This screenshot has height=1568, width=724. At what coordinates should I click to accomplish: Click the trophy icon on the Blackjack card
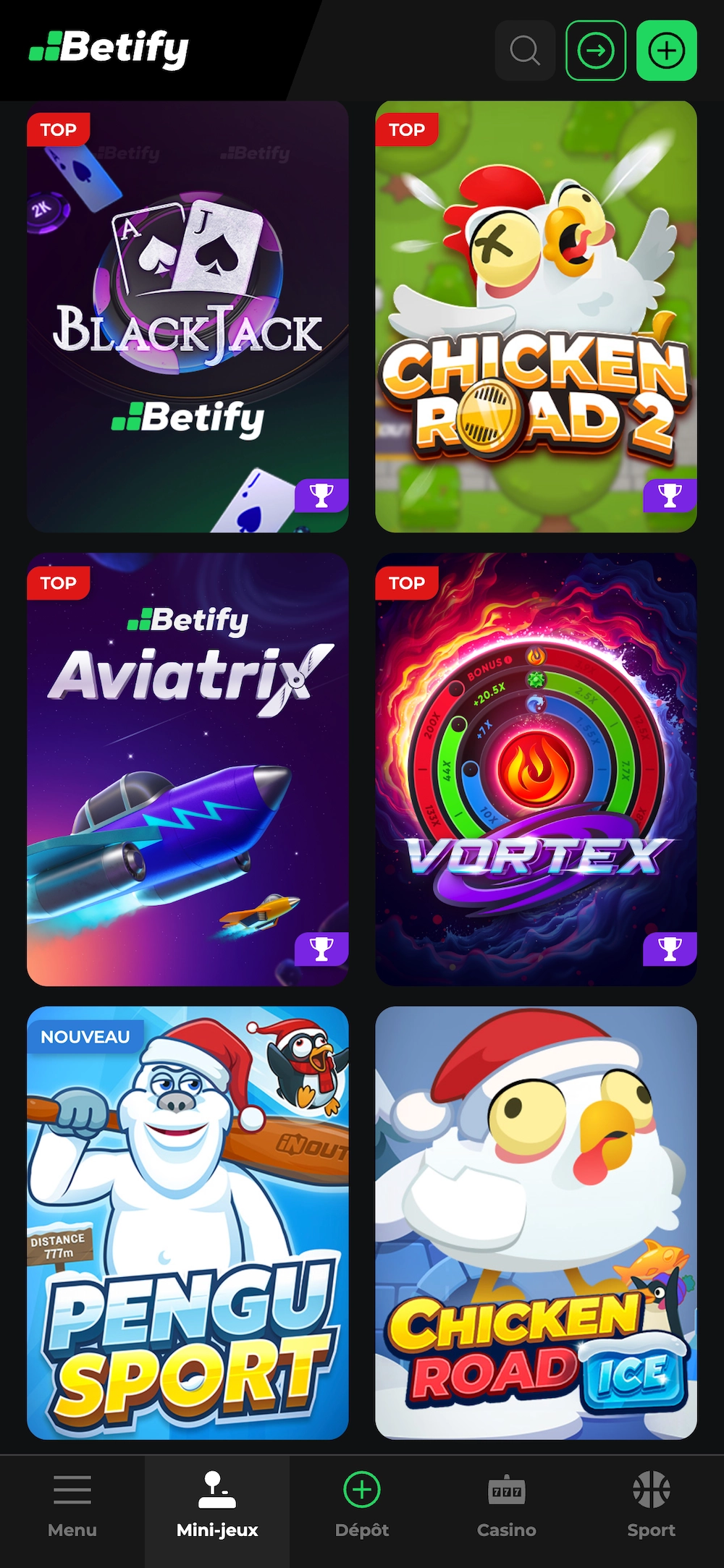tap(321, 494)
